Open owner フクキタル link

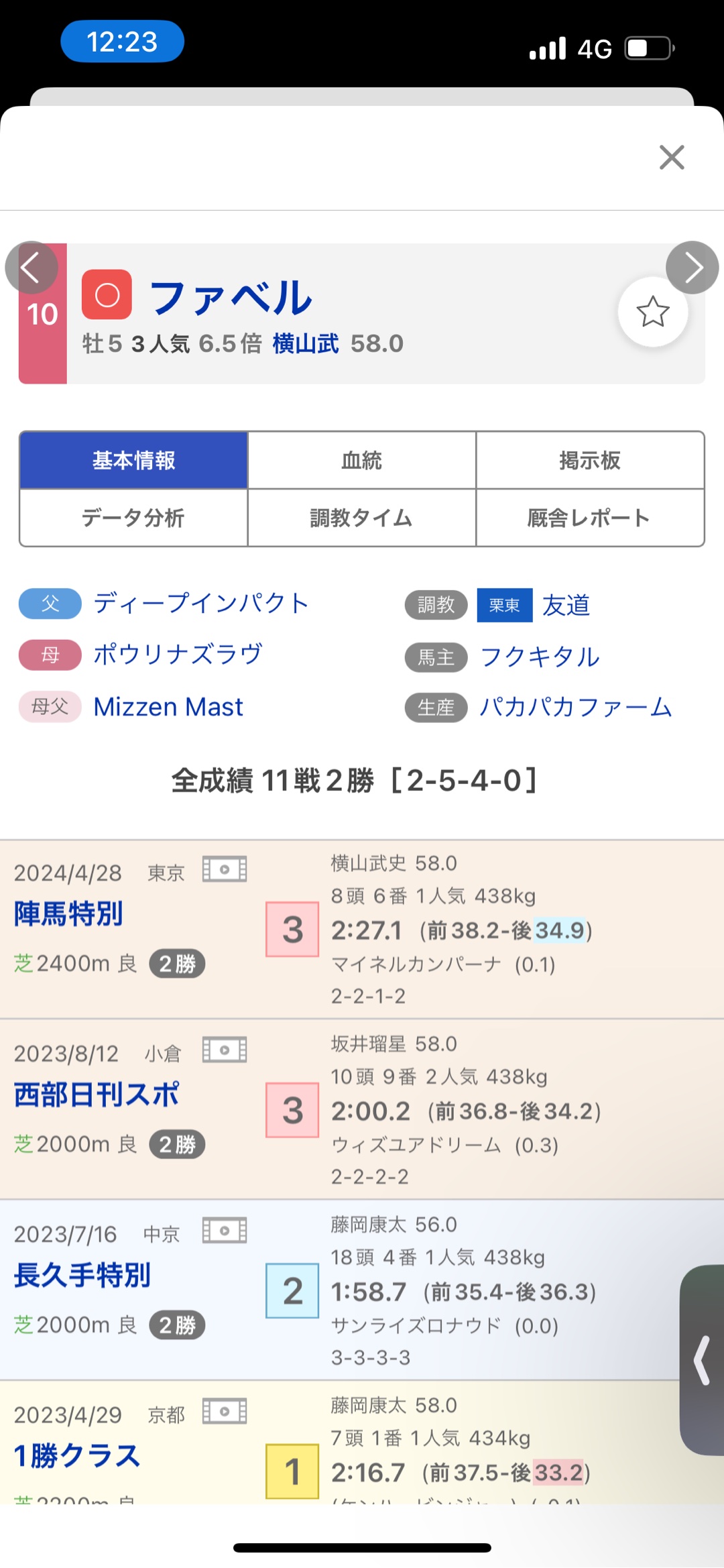540,657
